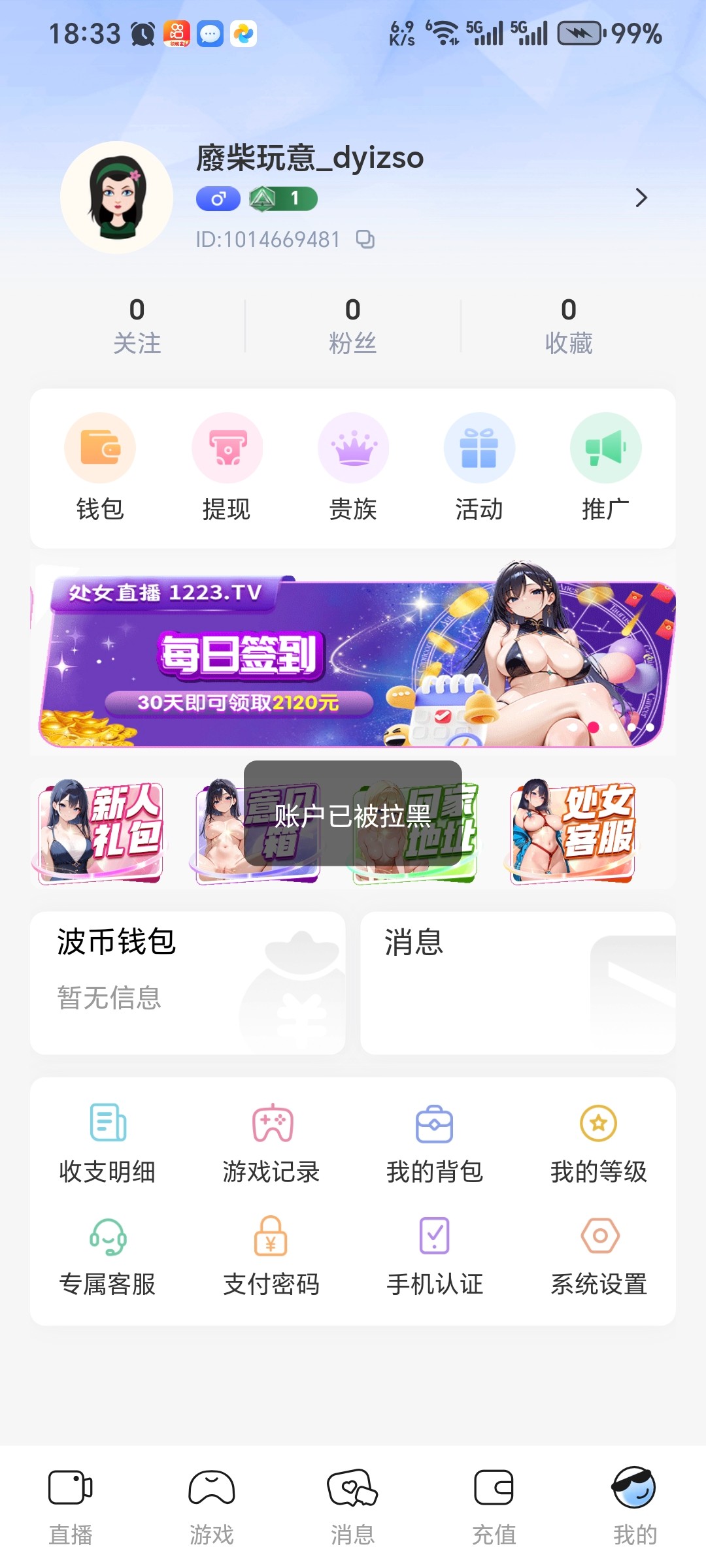
Task: Open 系统设置
Action: pyautogui.click(x=598, y=1256)
